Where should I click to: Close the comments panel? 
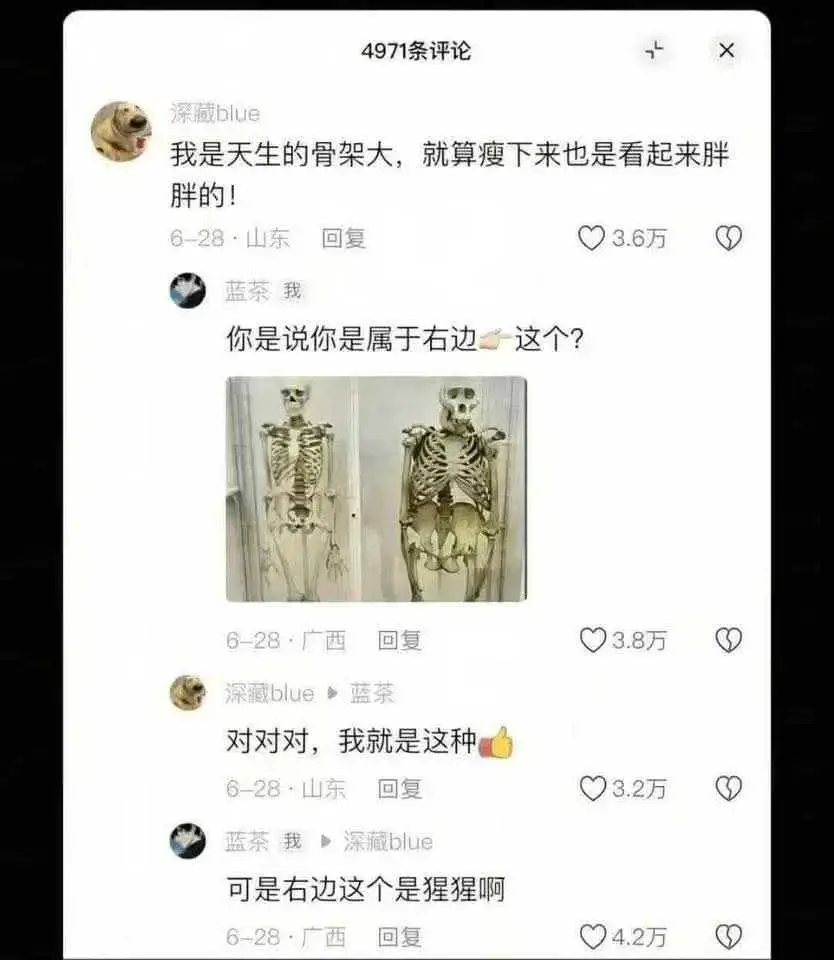(727, 50)
